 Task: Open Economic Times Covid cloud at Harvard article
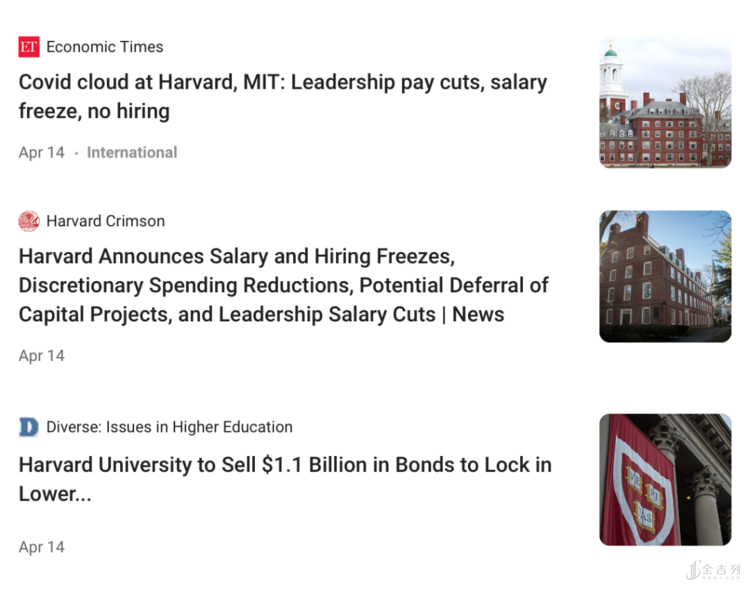(x=283, y=96)
